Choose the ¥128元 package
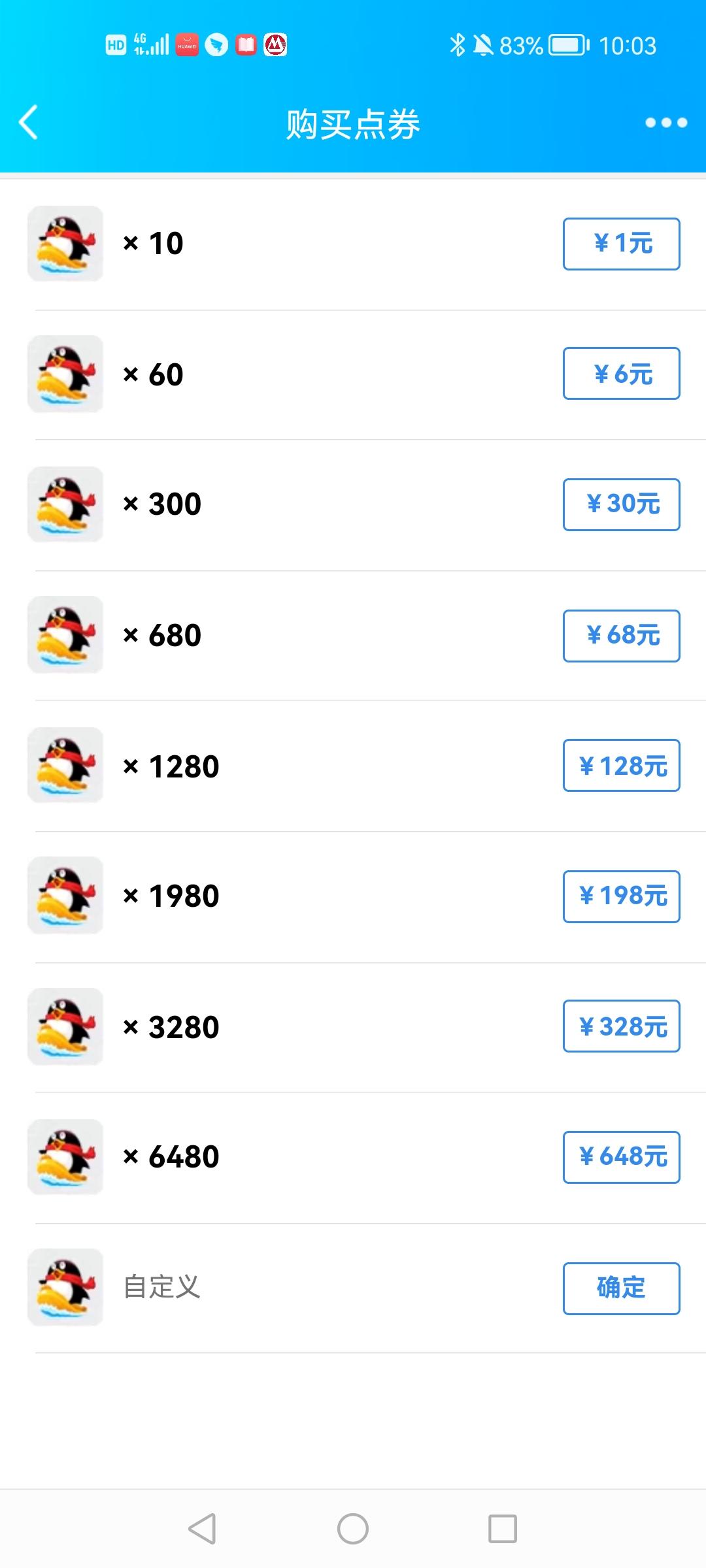 coord(621,766)
